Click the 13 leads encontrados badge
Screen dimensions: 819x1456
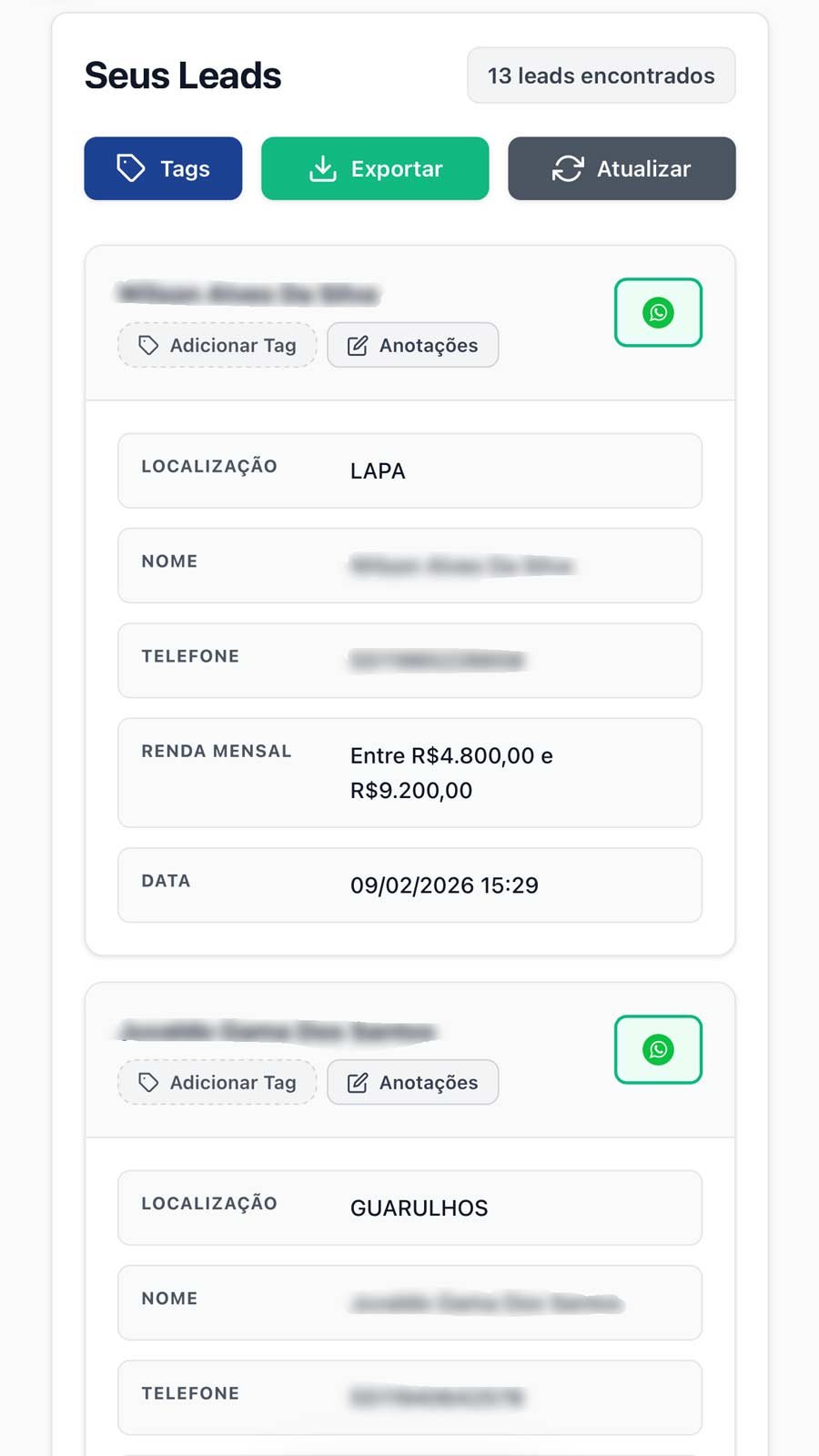[601, 76]
